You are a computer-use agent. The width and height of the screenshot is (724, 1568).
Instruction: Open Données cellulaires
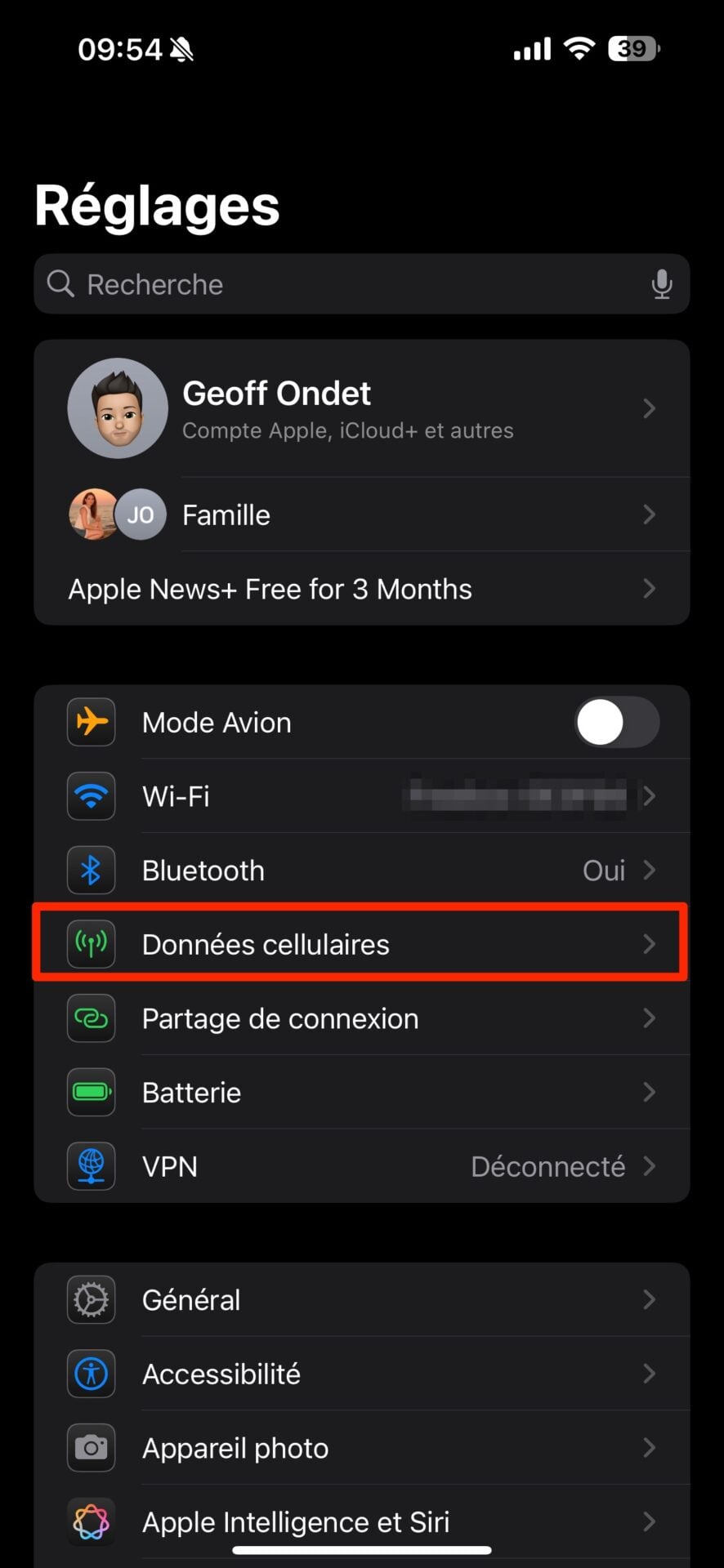[x=361, y=944]
